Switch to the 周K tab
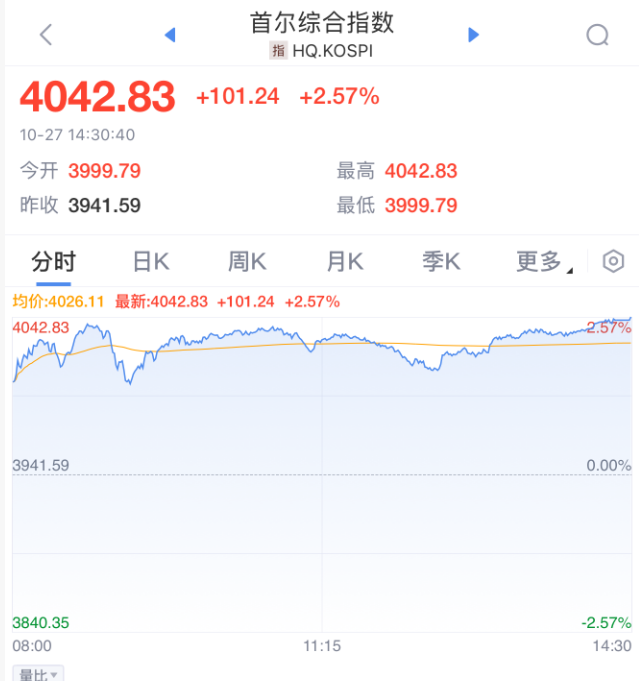Viewport: 639px width, 681px height. click(247, 262)
